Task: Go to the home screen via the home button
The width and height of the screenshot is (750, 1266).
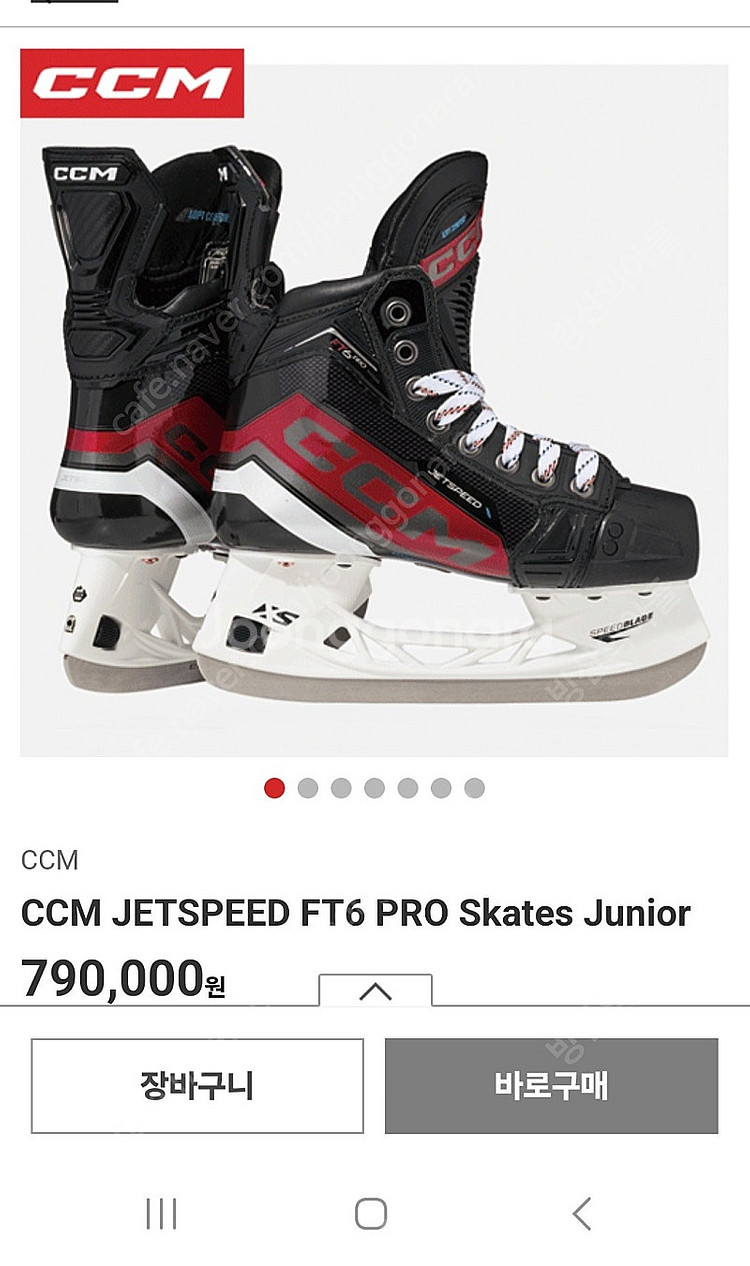Action: pos(371,1213)
